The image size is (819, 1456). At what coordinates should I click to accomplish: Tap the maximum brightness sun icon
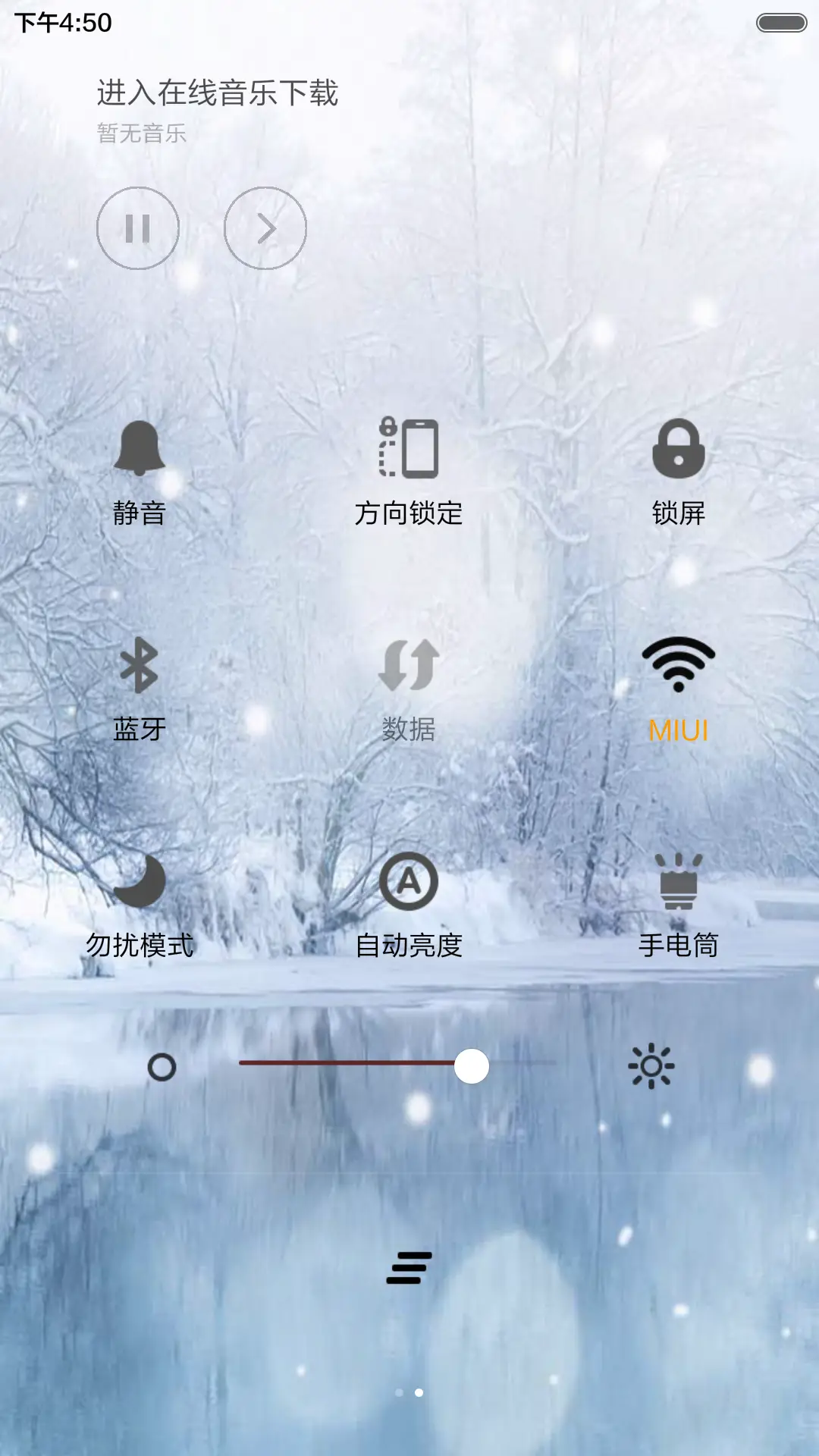coord(652,1065)
